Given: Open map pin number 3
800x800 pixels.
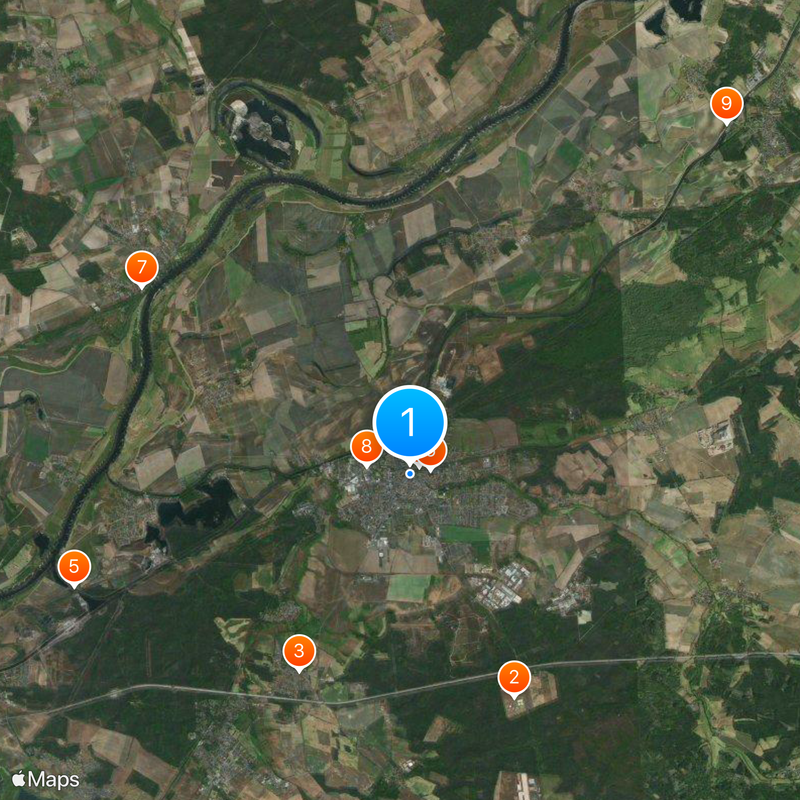Looking at the screenshot, I should point(298,652).
